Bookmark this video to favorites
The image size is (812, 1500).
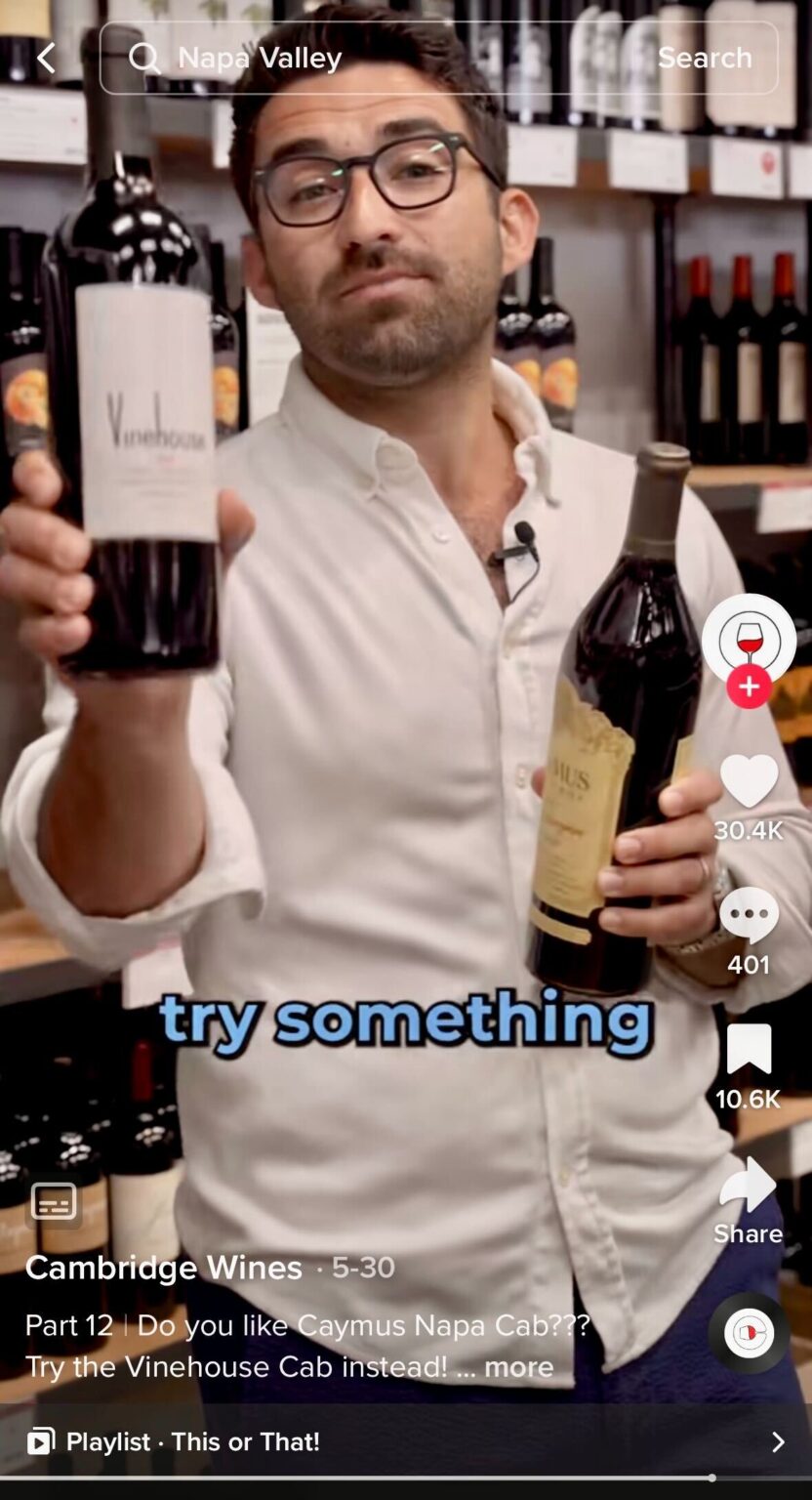click(x=749, y=1050)
